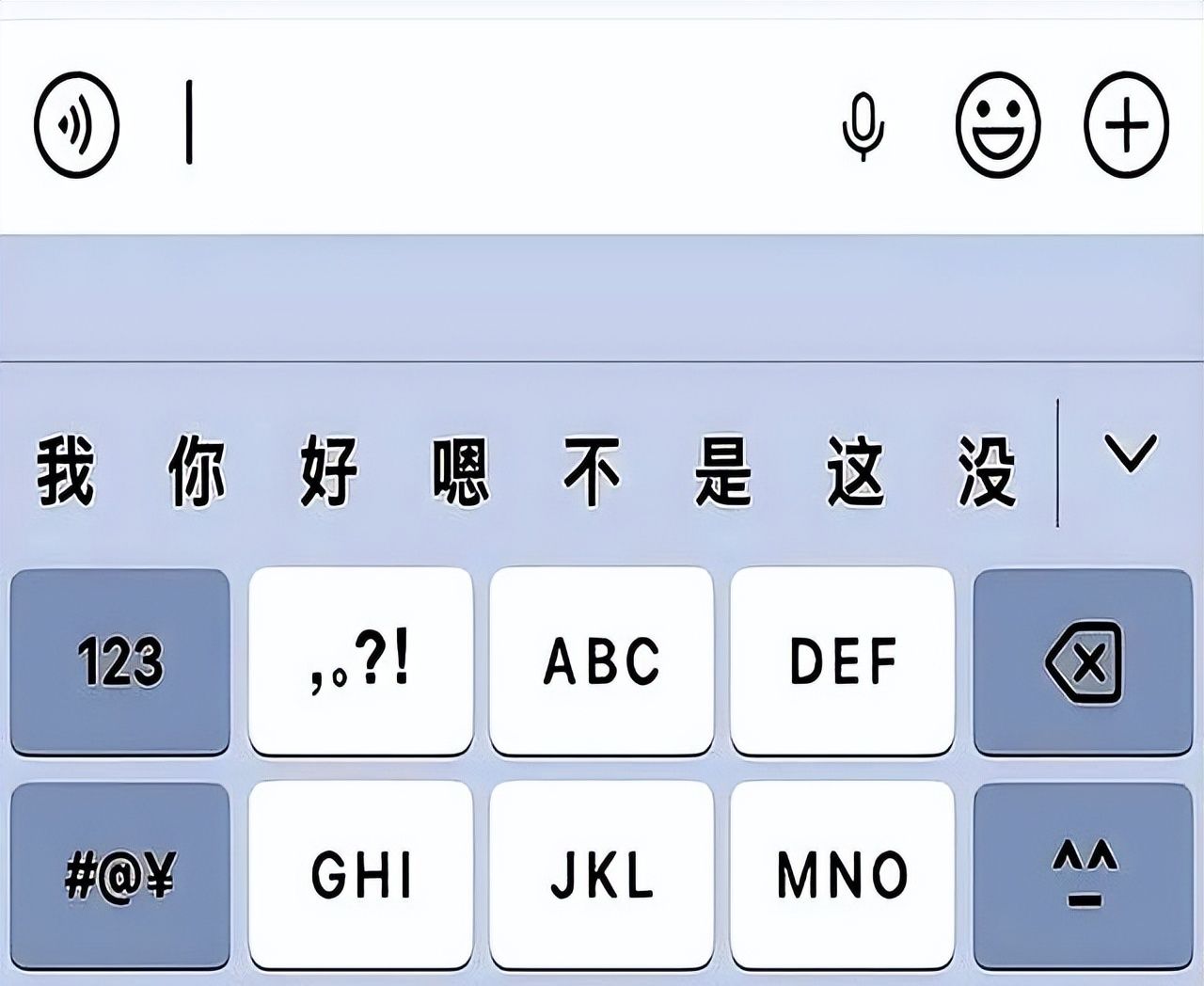Tap the JKL key
Image resolution: width=1204 pixels, height=986 pixels.
(601, 875)
